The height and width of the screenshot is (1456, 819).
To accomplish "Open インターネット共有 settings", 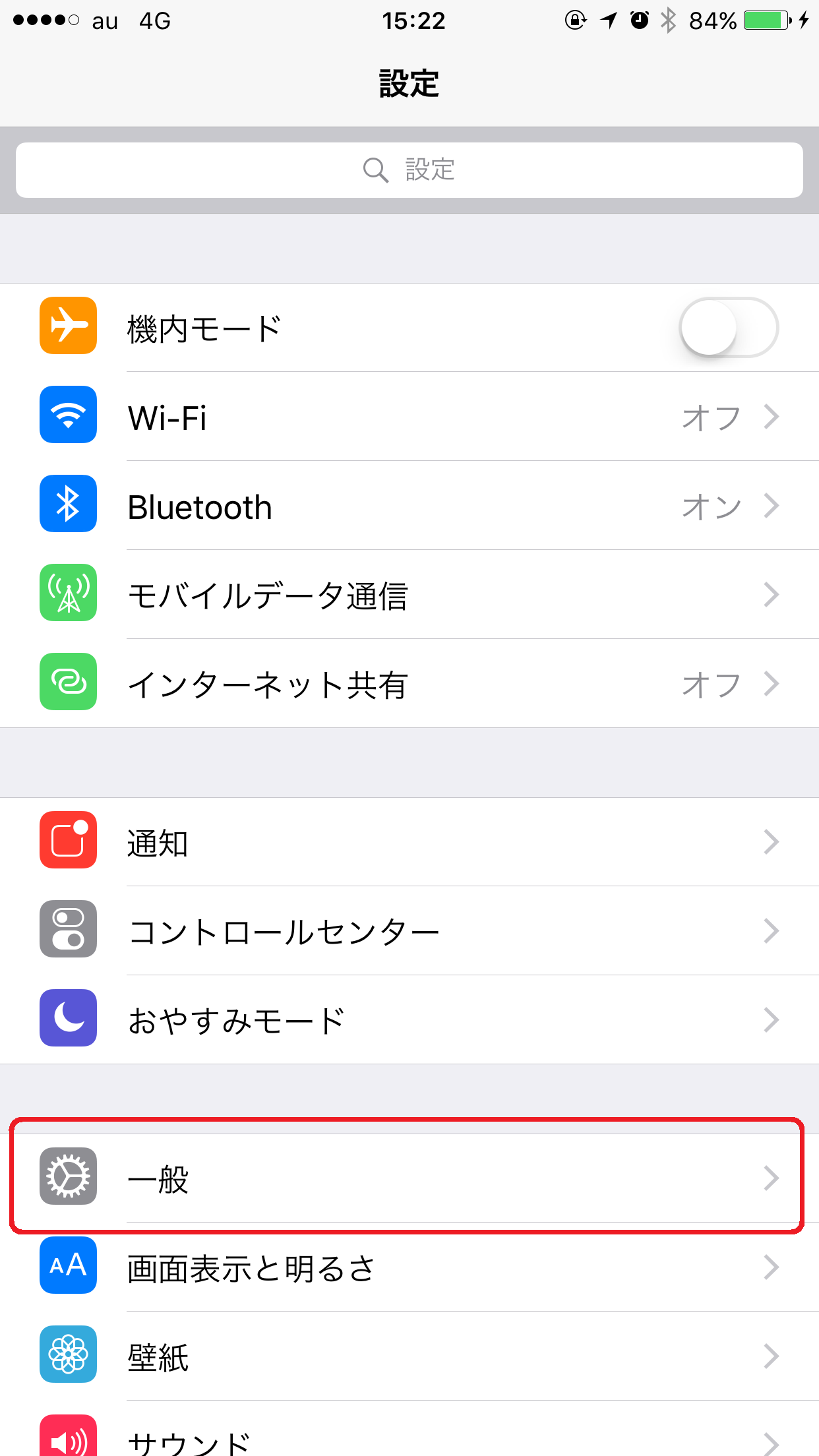I will (409, 684).
